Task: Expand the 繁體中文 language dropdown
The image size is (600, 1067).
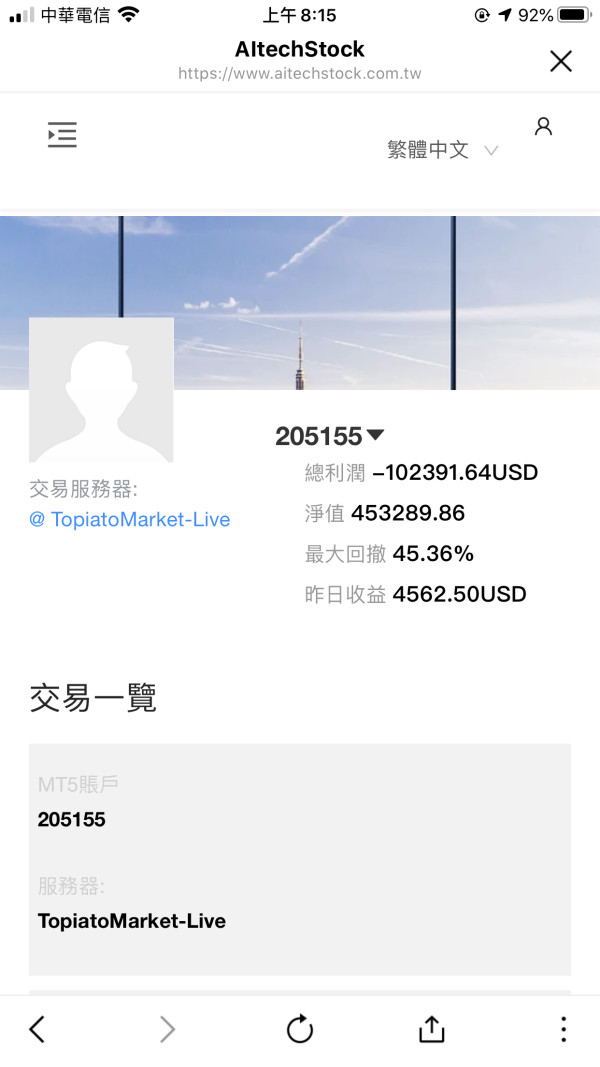Action: tap(442, 150)
